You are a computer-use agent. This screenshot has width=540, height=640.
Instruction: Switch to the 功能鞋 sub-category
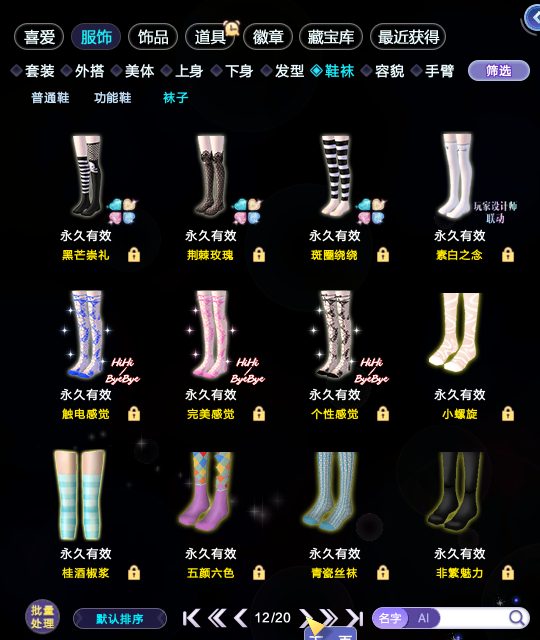(x=113, y=98)
